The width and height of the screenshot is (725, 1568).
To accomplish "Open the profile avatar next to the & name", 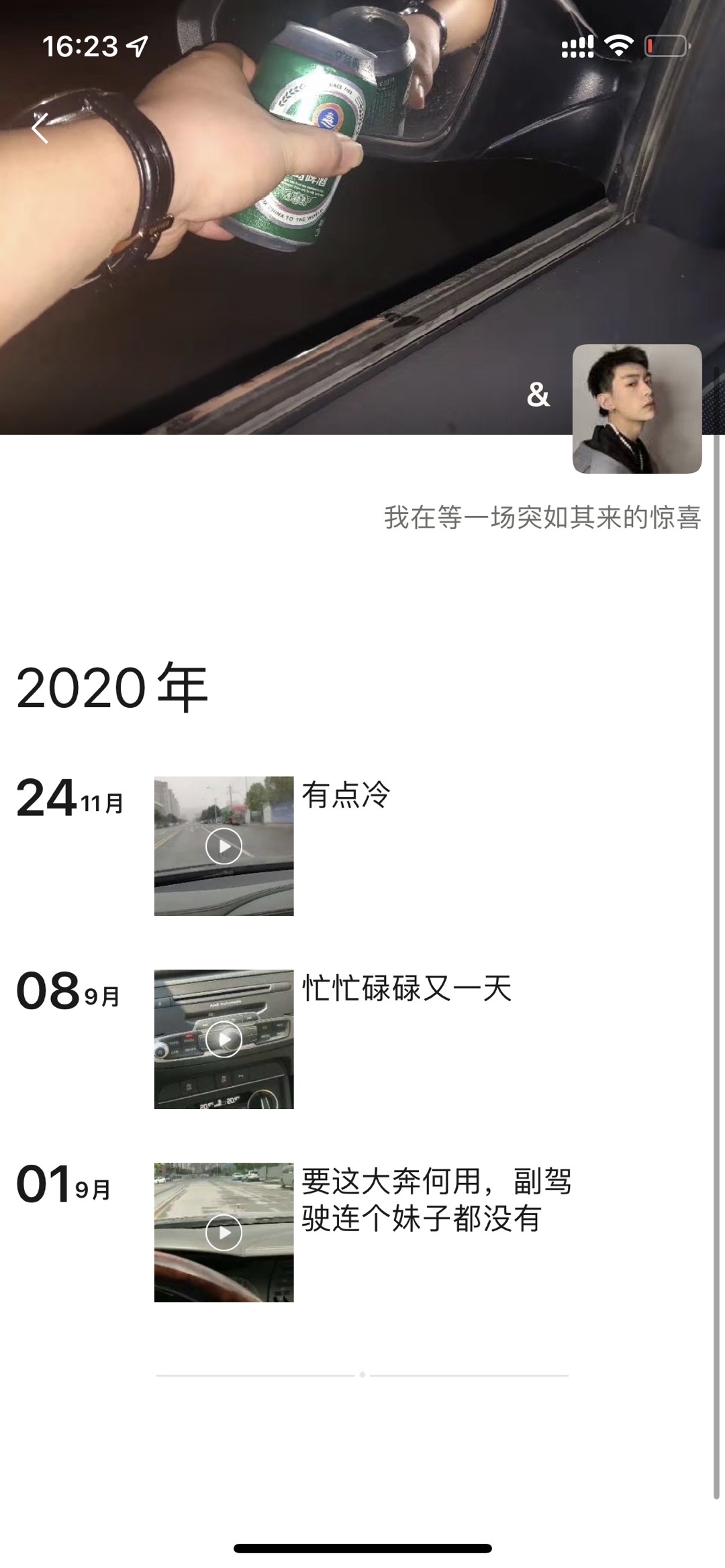I will (636, 409).
